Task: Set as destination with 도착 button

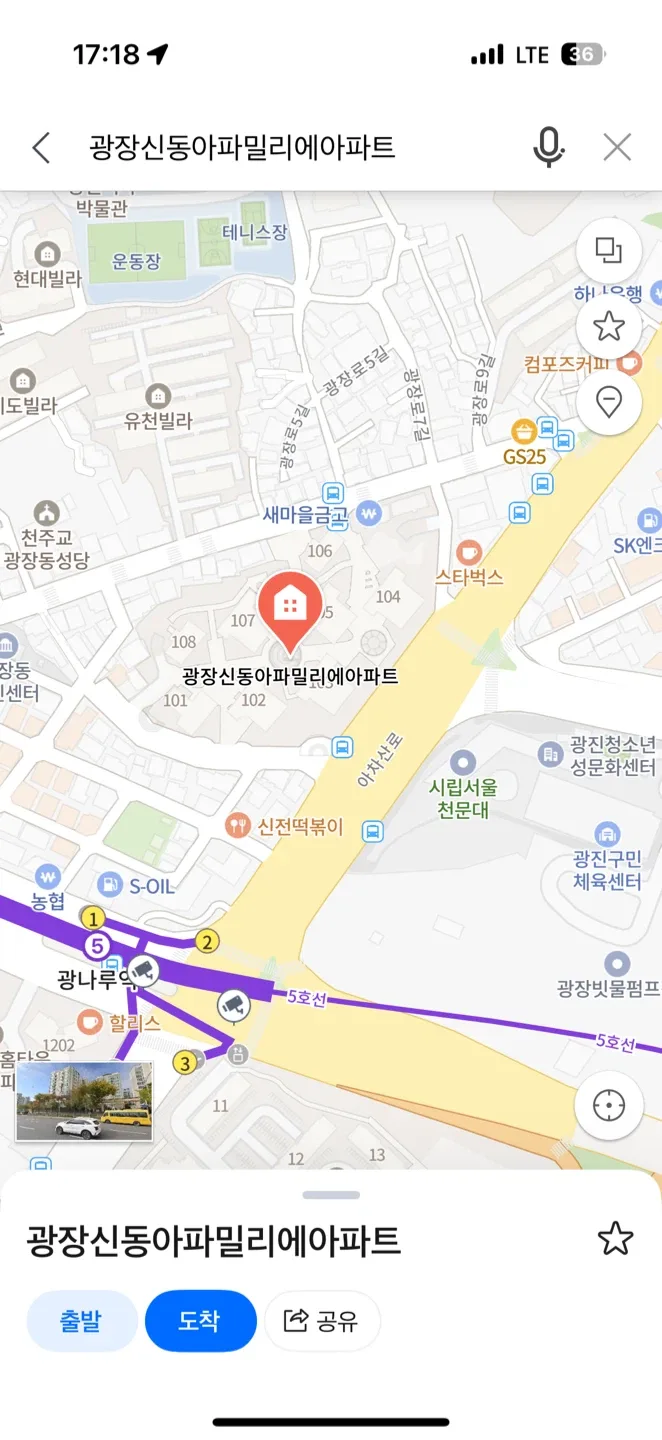Action: [200, 1321]
